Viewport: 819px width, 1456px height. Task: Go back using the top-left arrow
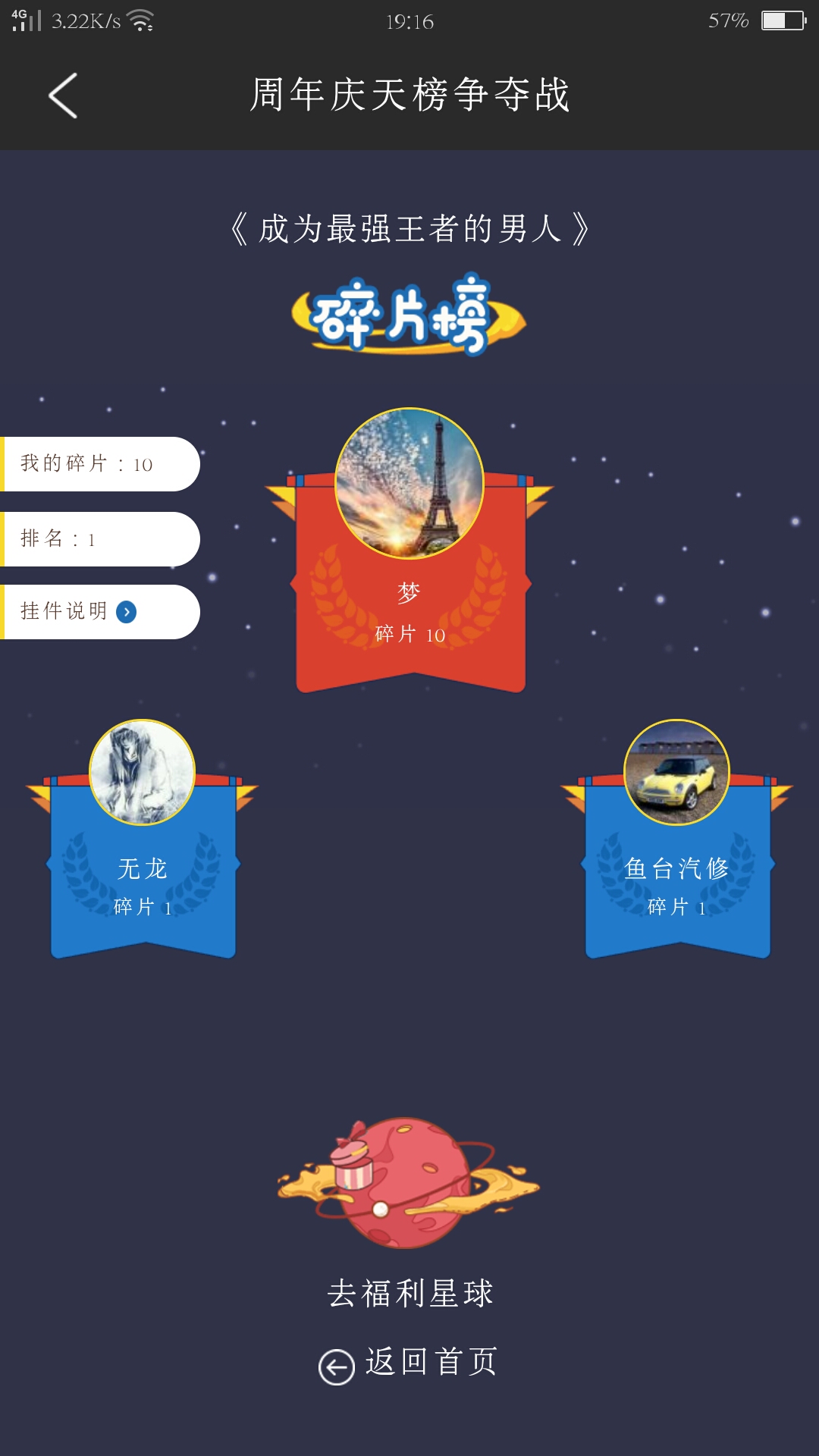tap(63, 96)
